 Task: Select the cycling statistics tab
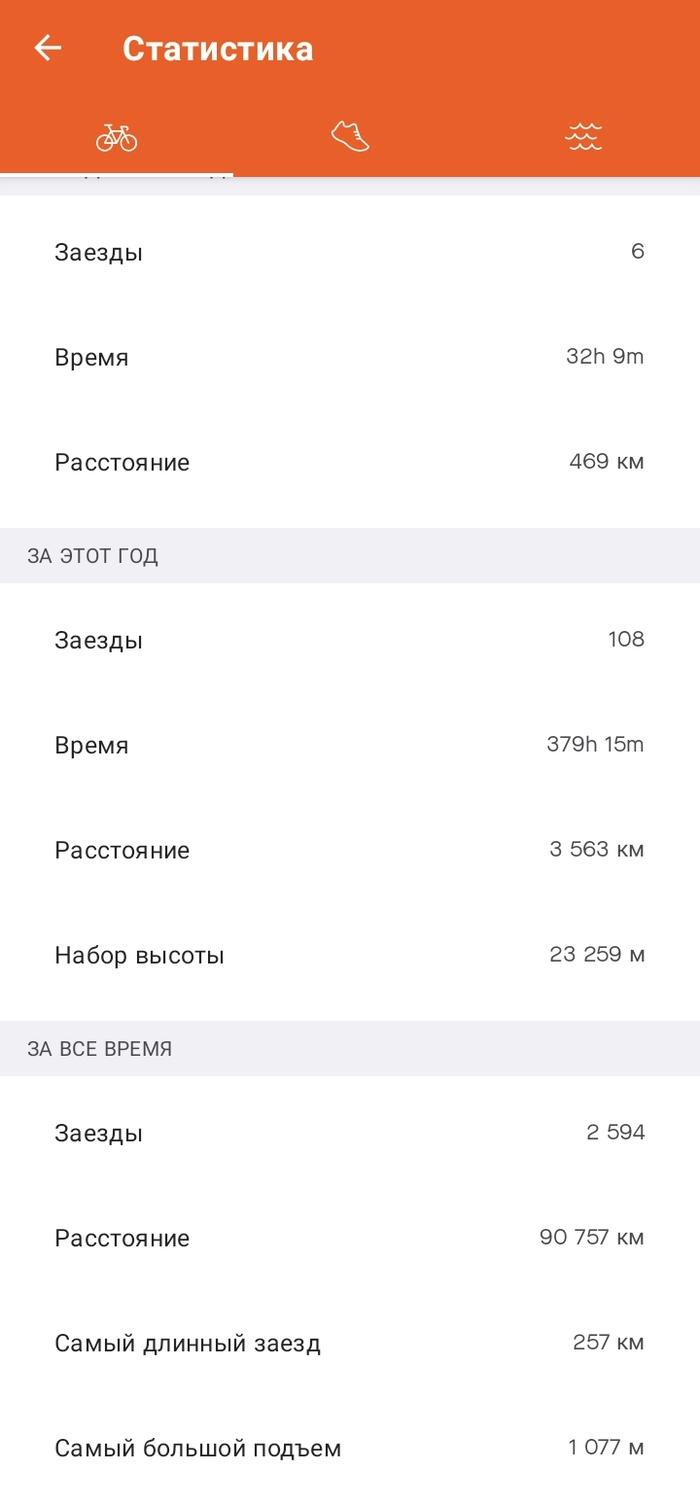coord(116,137)
